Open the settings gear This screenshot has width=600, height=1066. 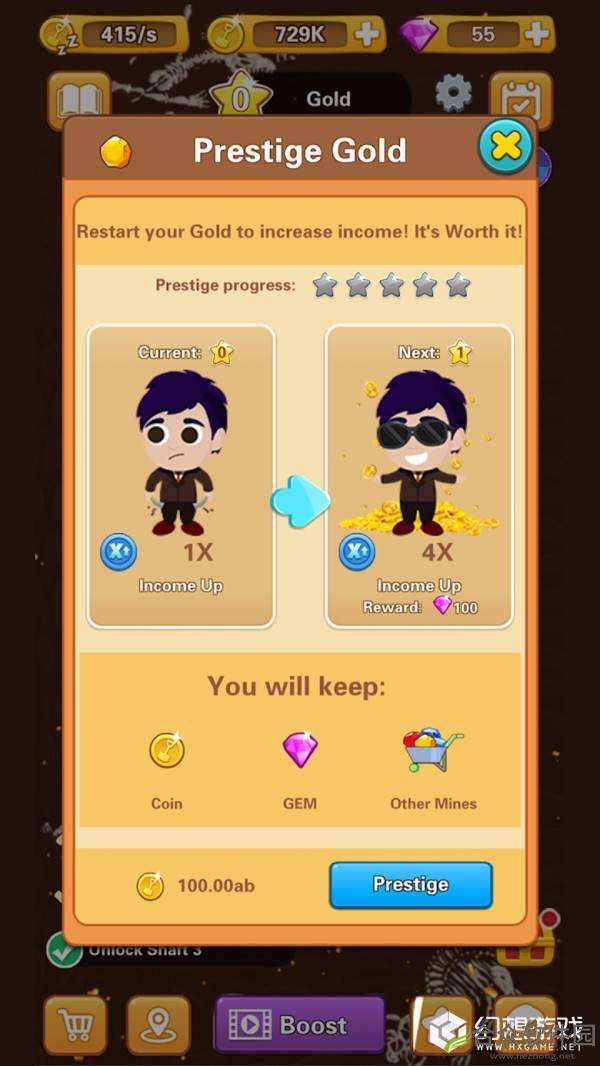point(453,94)
